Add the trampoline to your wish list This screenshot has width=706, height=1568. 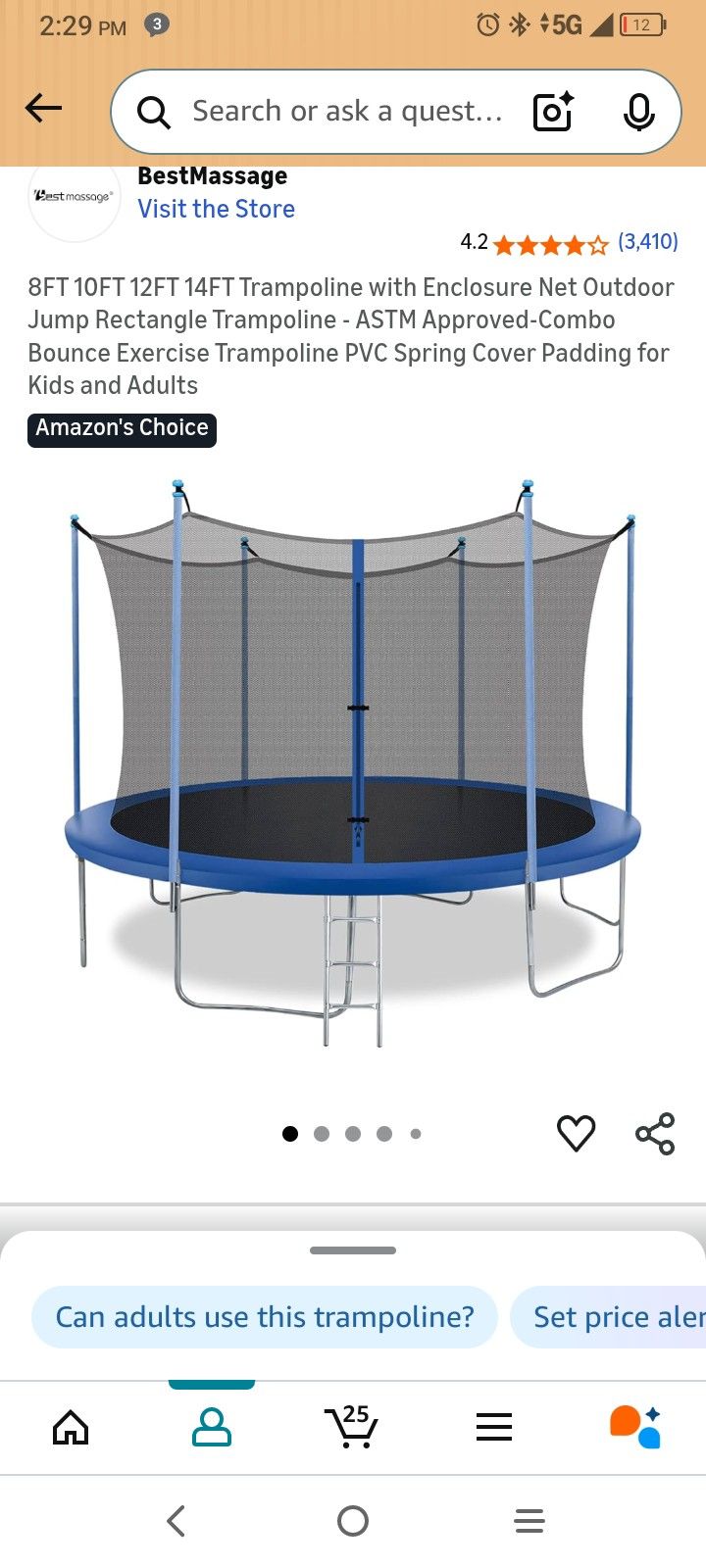point(576,1133)
